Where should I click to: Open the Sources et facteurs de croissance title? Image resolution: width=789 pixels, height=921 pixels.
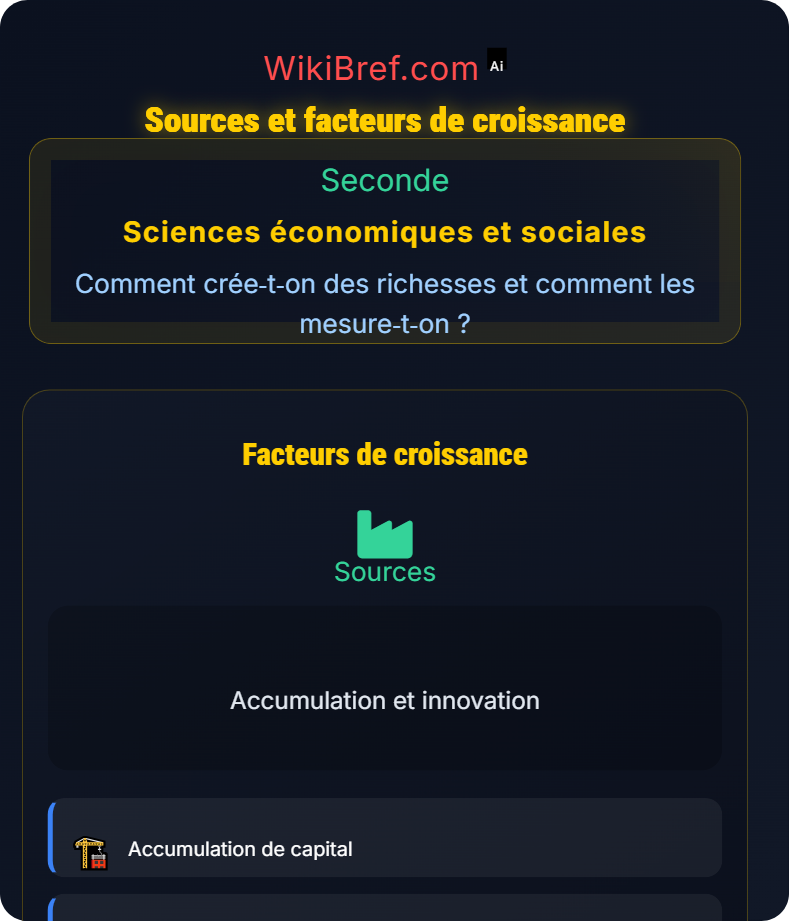coord(385,120)
